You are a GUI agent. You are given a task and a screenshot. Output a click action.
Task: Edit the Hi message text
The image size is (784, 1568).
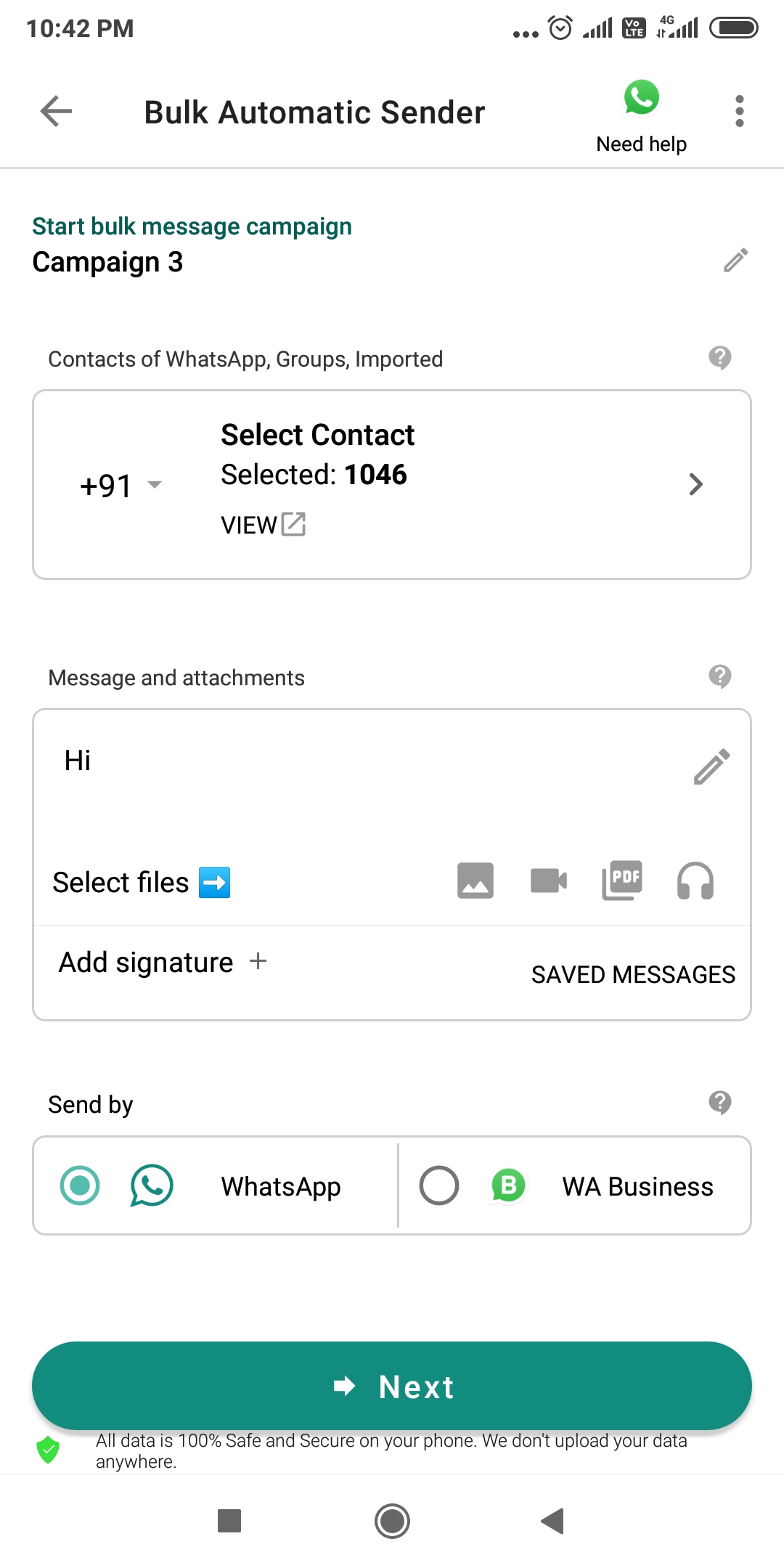tap(711, 767)
